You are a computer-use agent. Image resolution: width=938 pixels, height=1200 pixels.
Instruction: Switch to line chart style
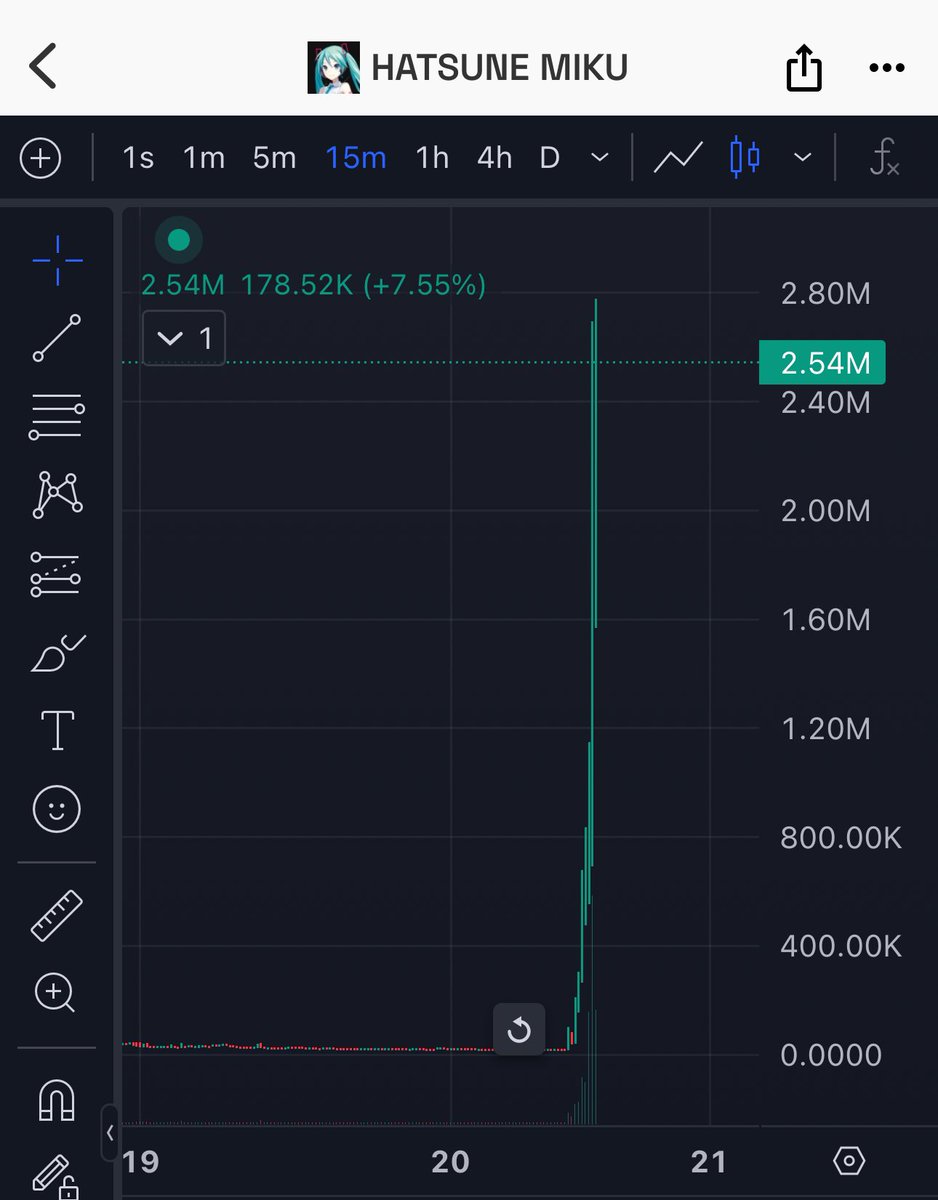(x=678, y=158)
